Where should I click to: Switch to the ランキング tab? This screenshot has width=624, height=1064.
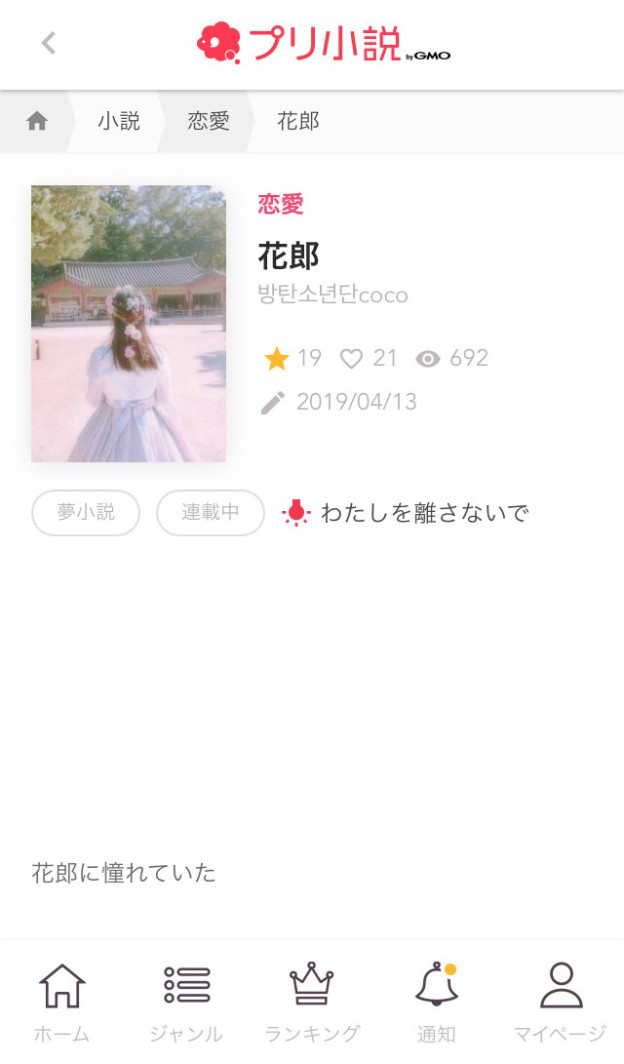pos(312,1003)
